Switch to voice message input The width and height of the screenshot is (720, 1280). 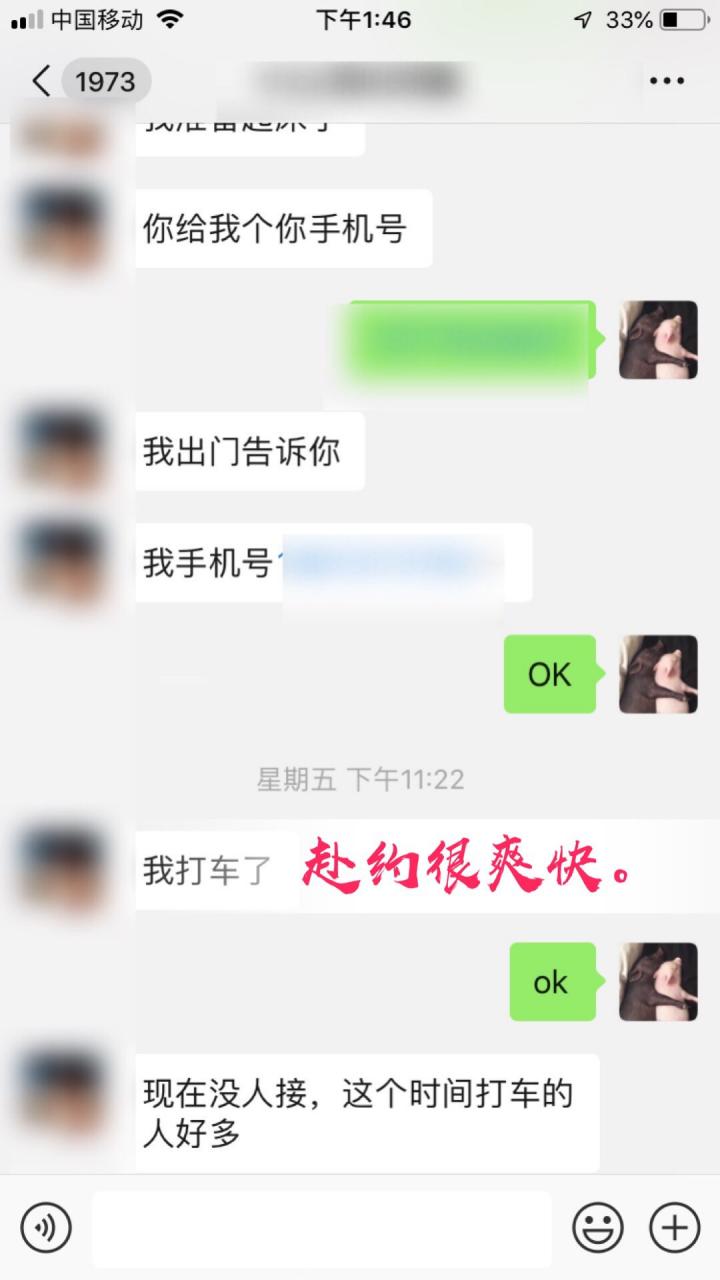point(46,1226)
